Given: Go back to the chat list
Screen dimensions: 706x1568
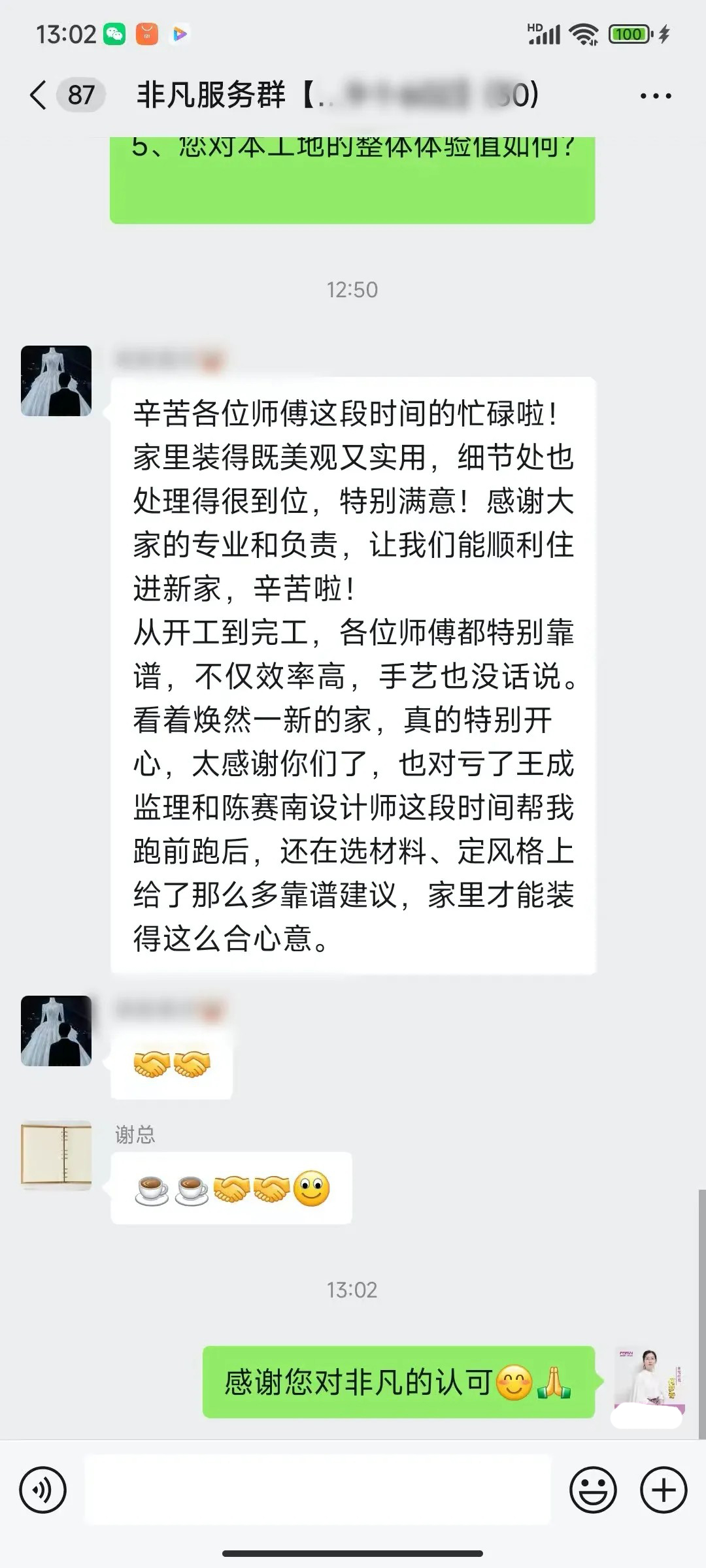Looking at the screenshot, I should point(39,95).
